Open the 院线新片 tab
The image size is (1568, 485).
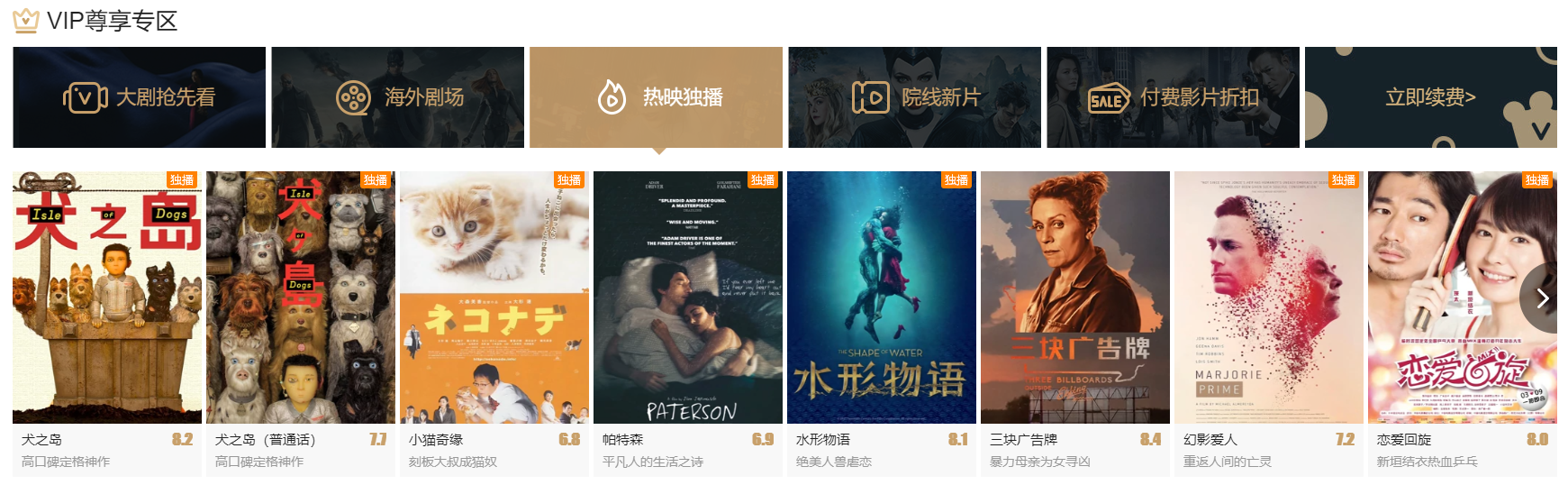tap(914, 97)
